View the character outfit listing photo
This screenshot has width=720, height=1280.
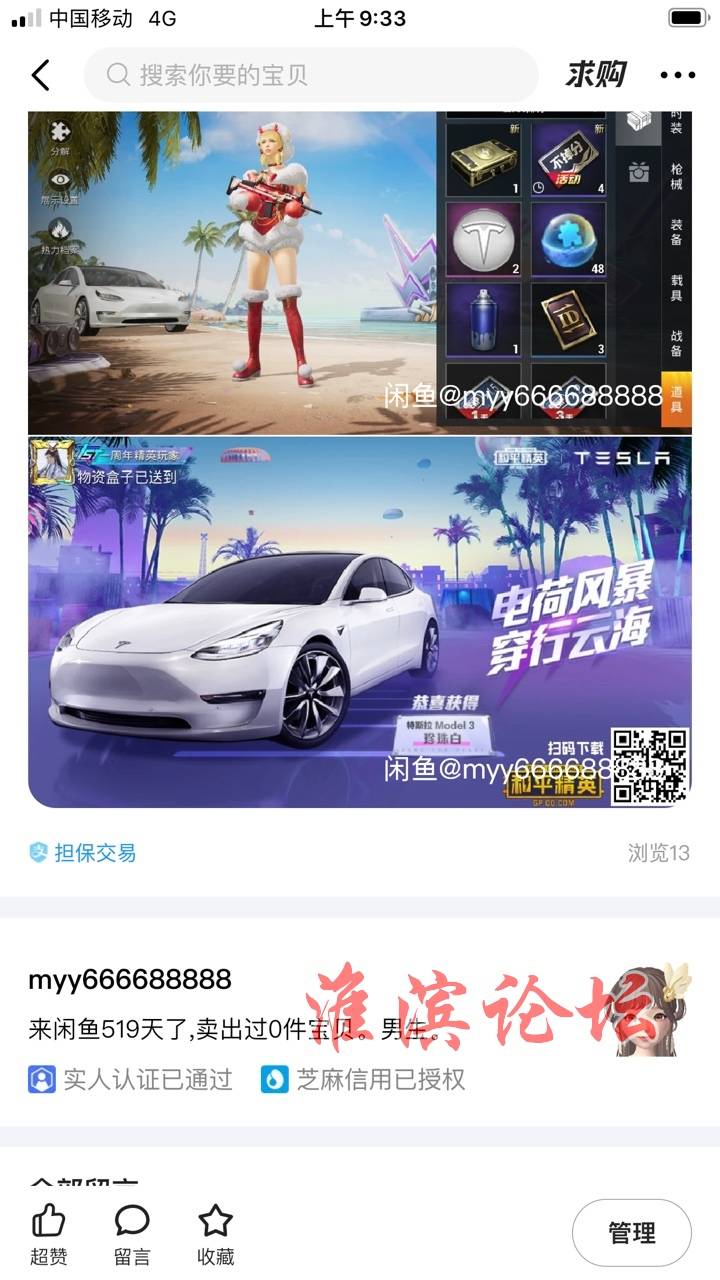pyautogui.click(x=360, y=272)
